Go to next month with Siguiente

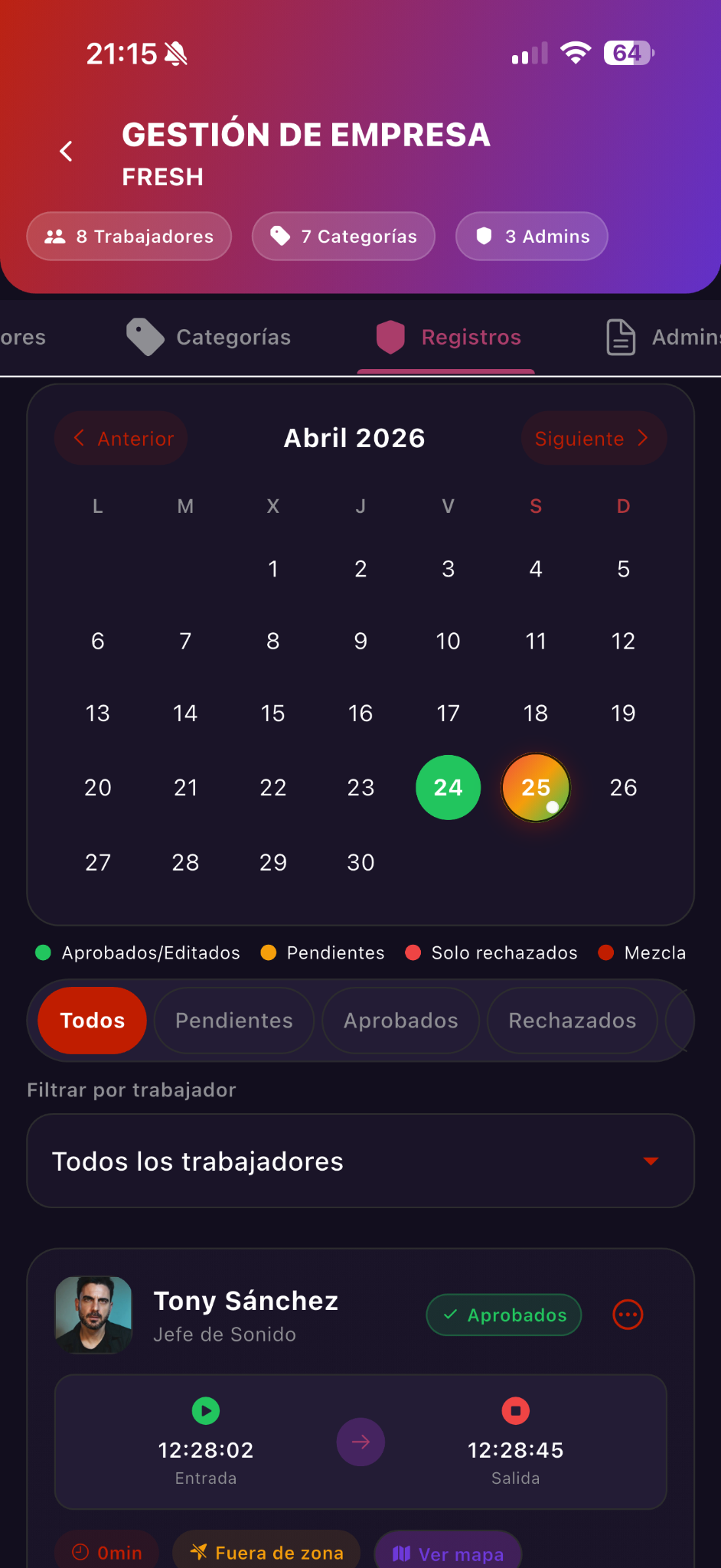pyautogui.click(x=593, y=439)
